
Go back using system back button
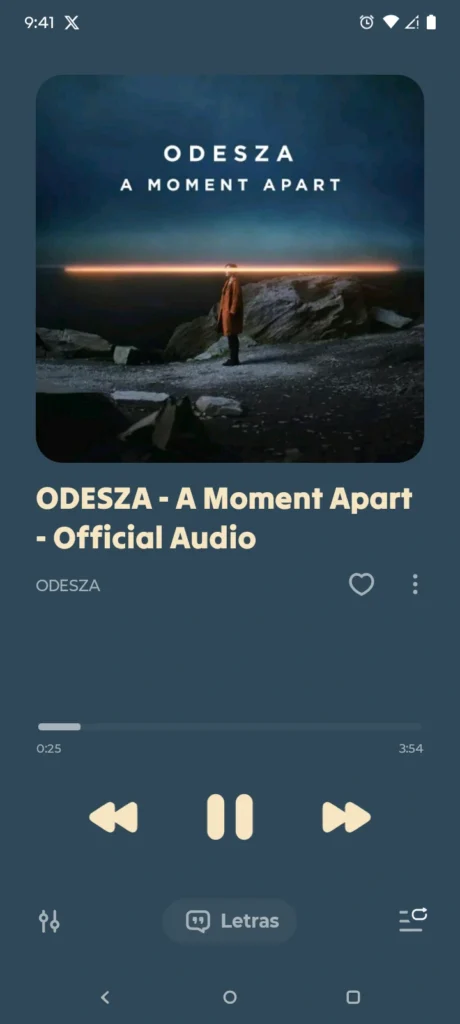pyautogui.click(x=105, y=997)
